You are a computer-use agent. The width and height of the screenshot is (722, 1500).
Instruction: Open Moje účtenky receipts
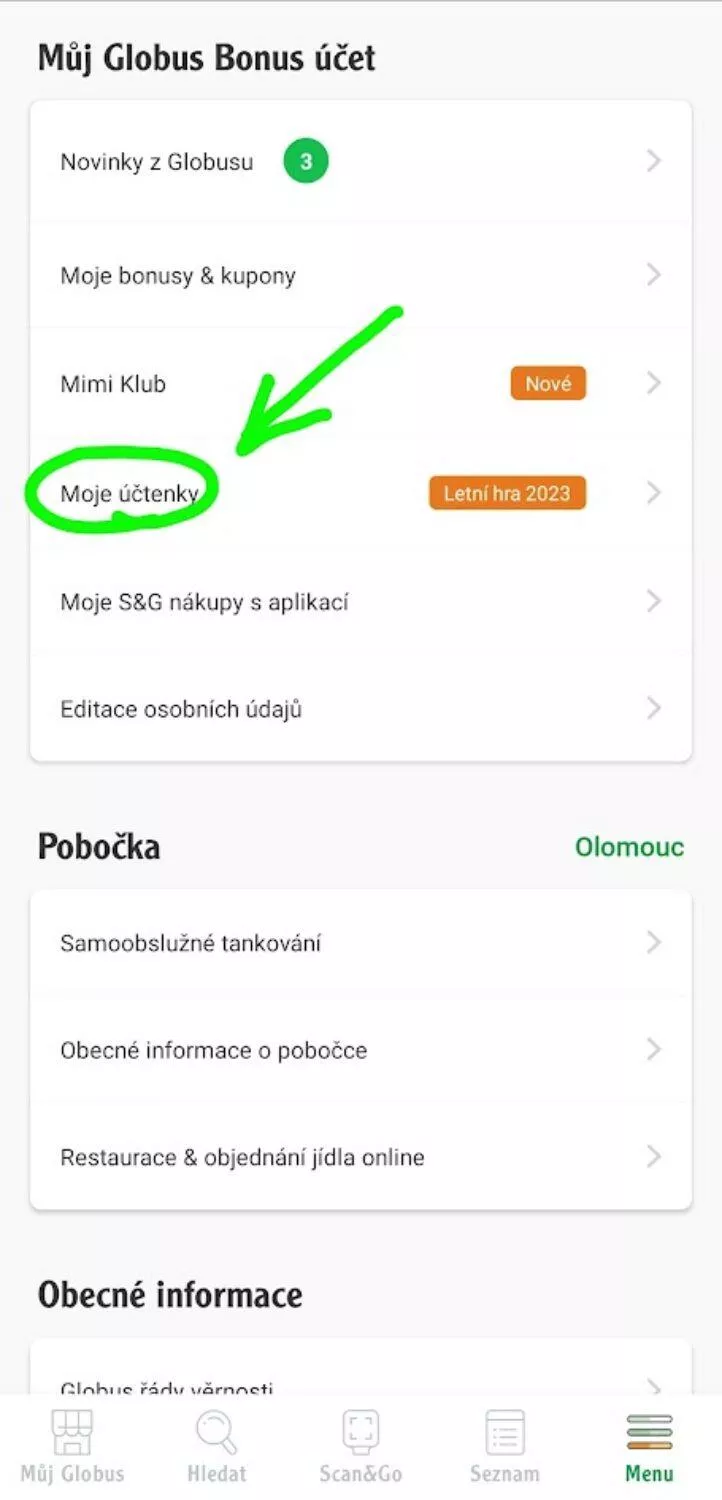(360, 493)
